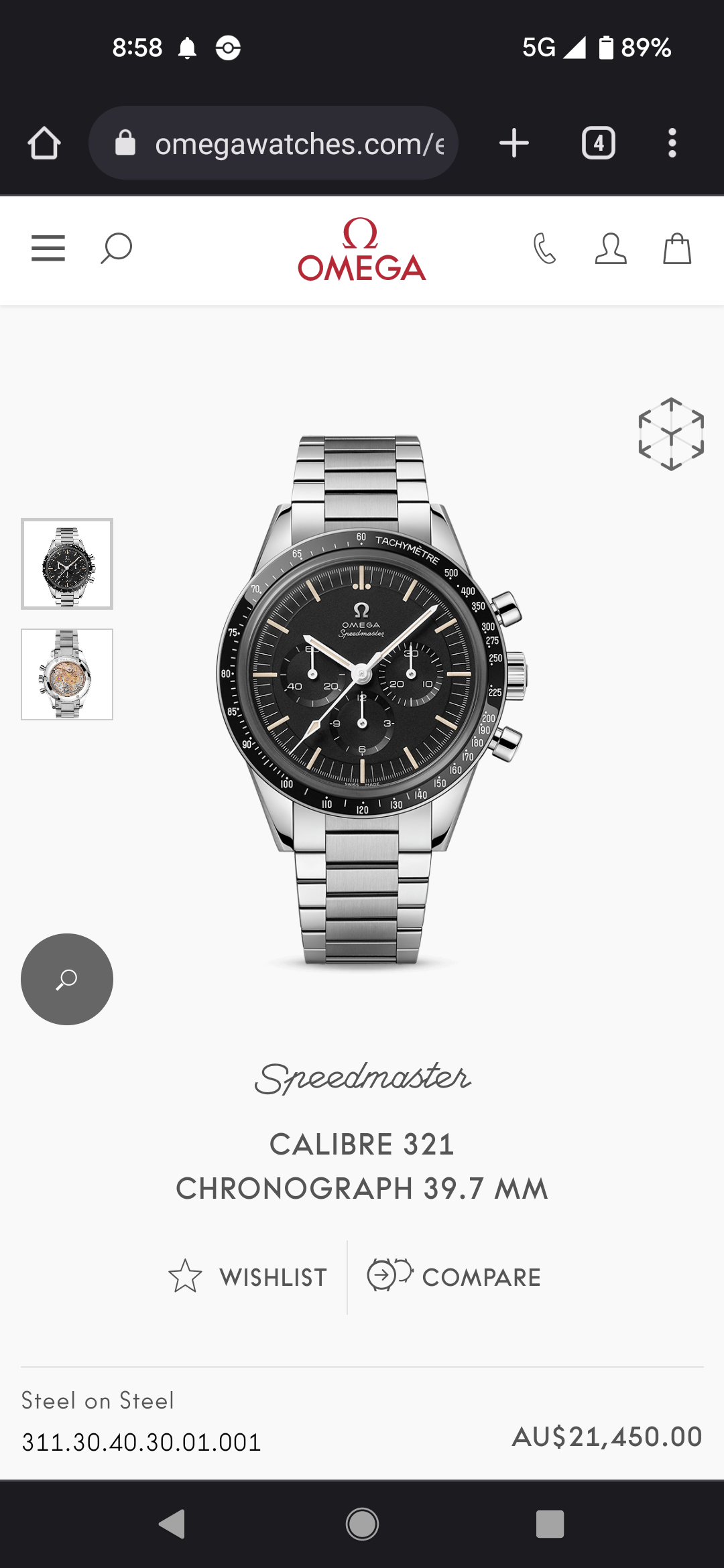
Task: Select the caseback movement thumbnail
Action: click(67, 674)
